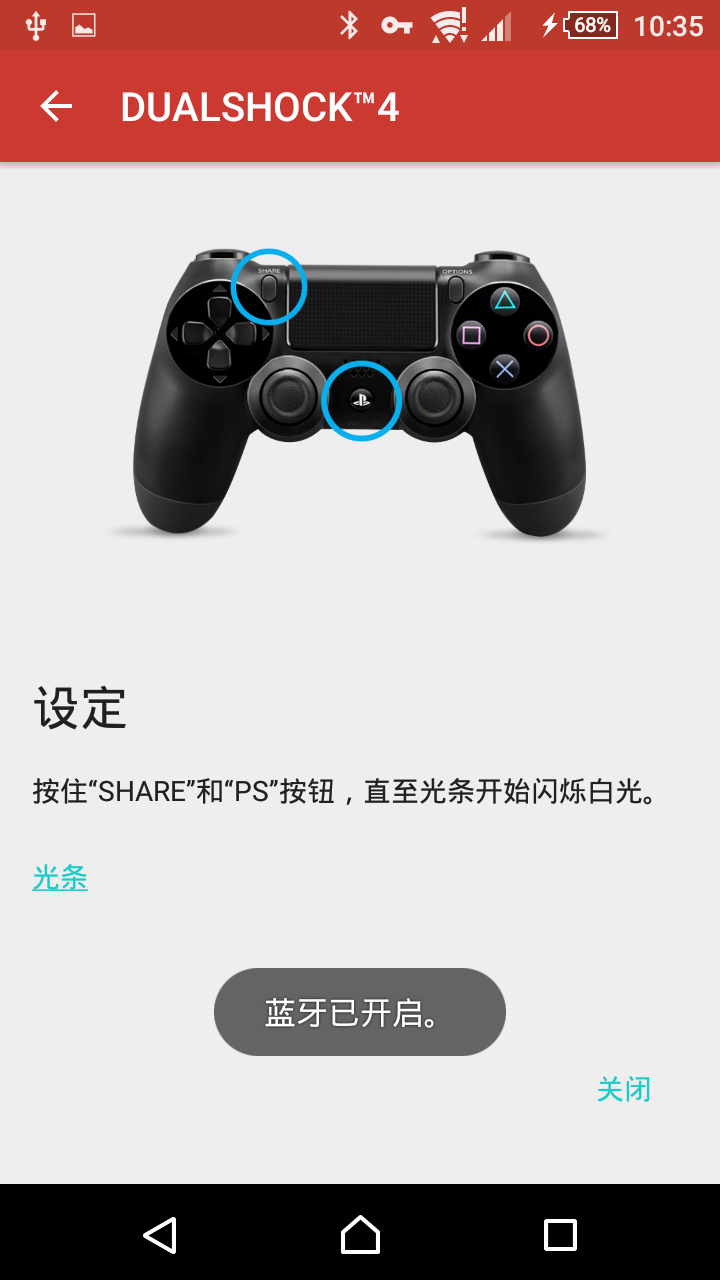The image size is (720, 1280).
Task: Go to the system home screen
Action: pos(360,1235)
